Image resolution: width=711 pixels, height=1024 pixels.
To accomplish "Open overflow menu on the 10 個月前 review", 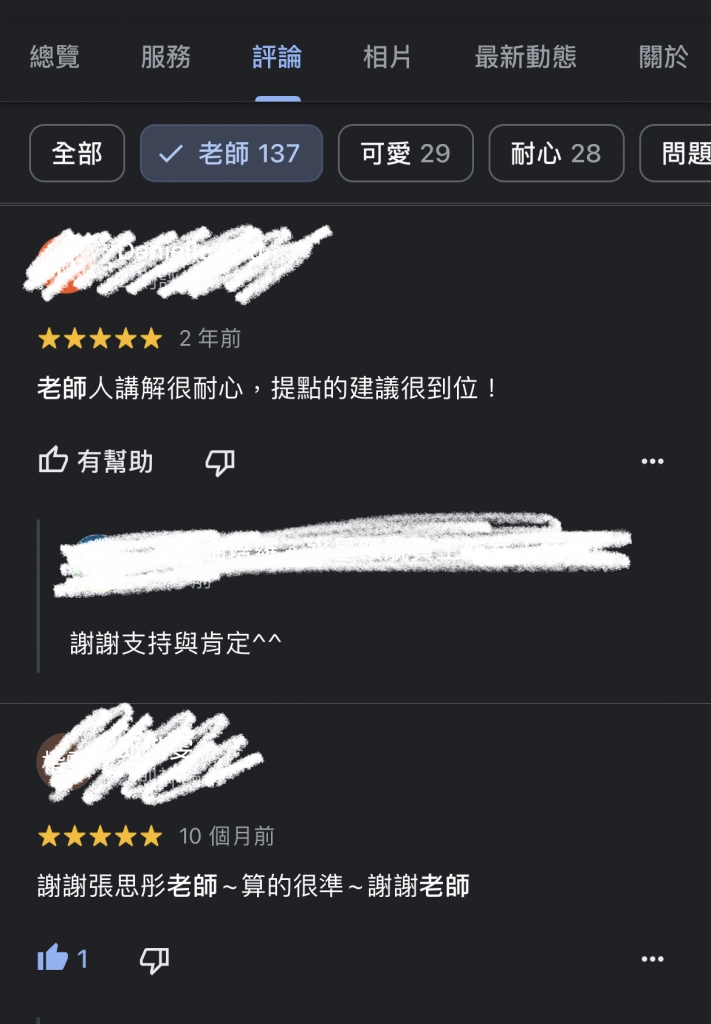I will coord(652,959).
